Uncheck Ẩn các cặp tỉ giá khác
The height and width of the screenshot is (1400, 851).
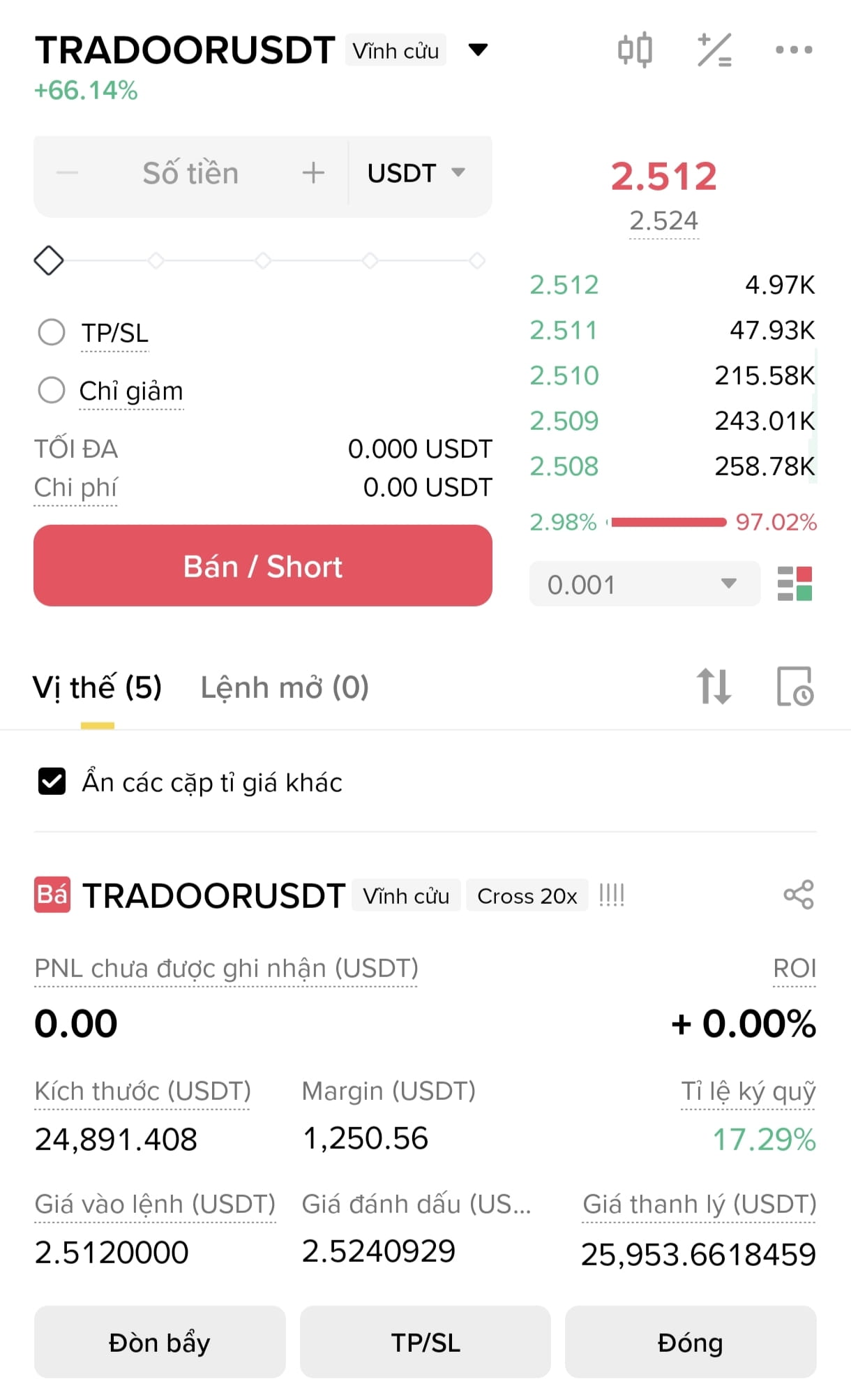pyautogui.click(x=52, y=782)
